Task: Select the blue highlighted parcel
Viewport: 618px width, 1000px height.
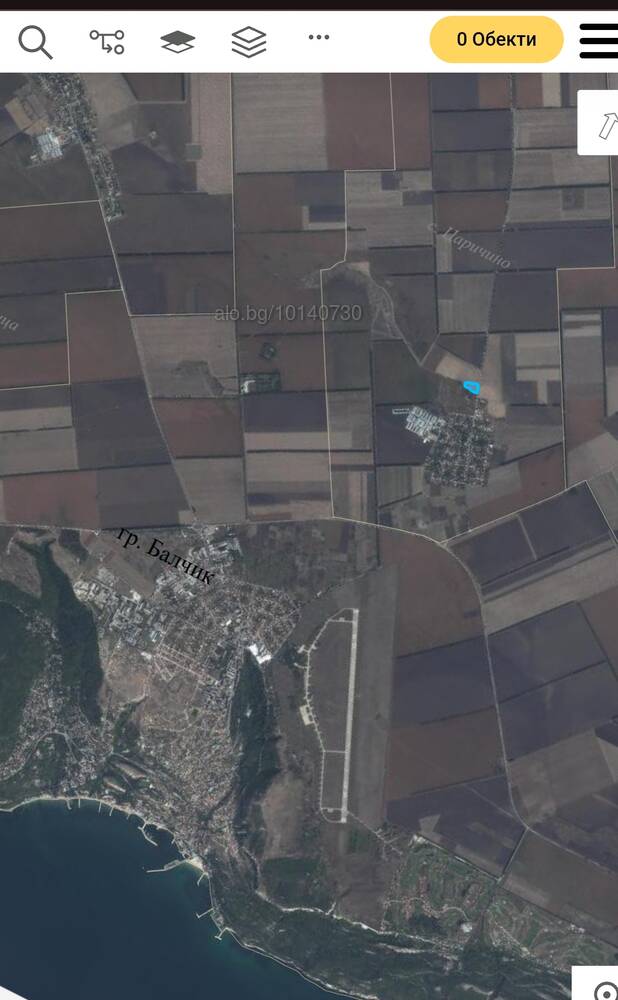Action: click(471, 386)
